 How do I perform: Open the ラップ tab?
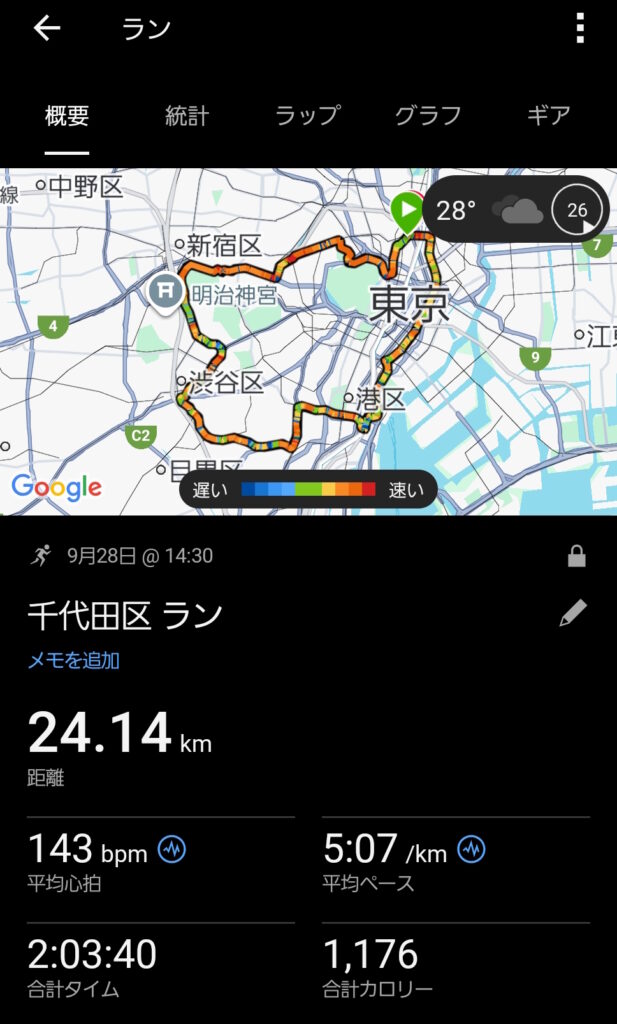pyautogui.click(x=308, y=116)
